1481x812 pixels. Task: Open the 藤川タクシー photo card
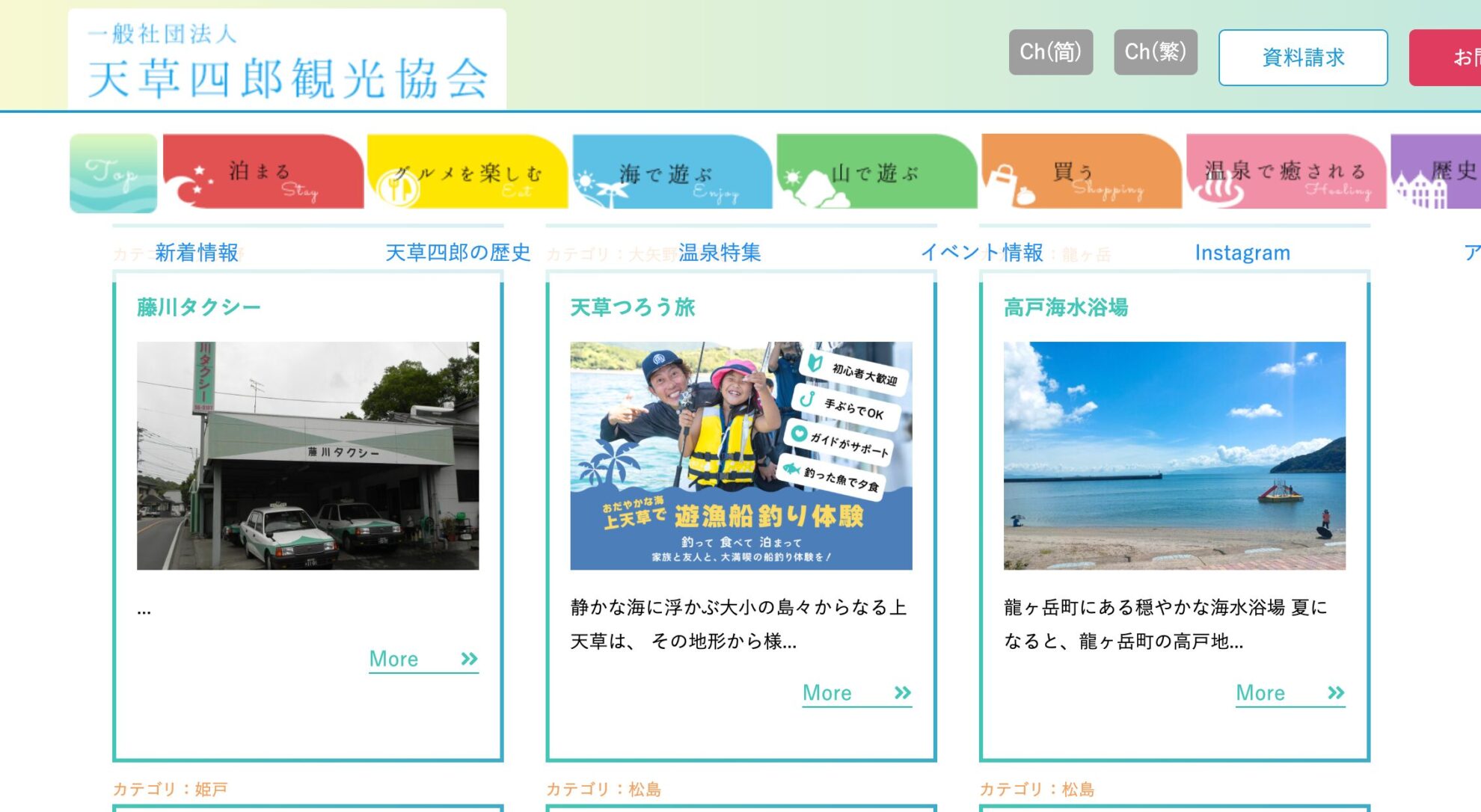coord(307,456)
